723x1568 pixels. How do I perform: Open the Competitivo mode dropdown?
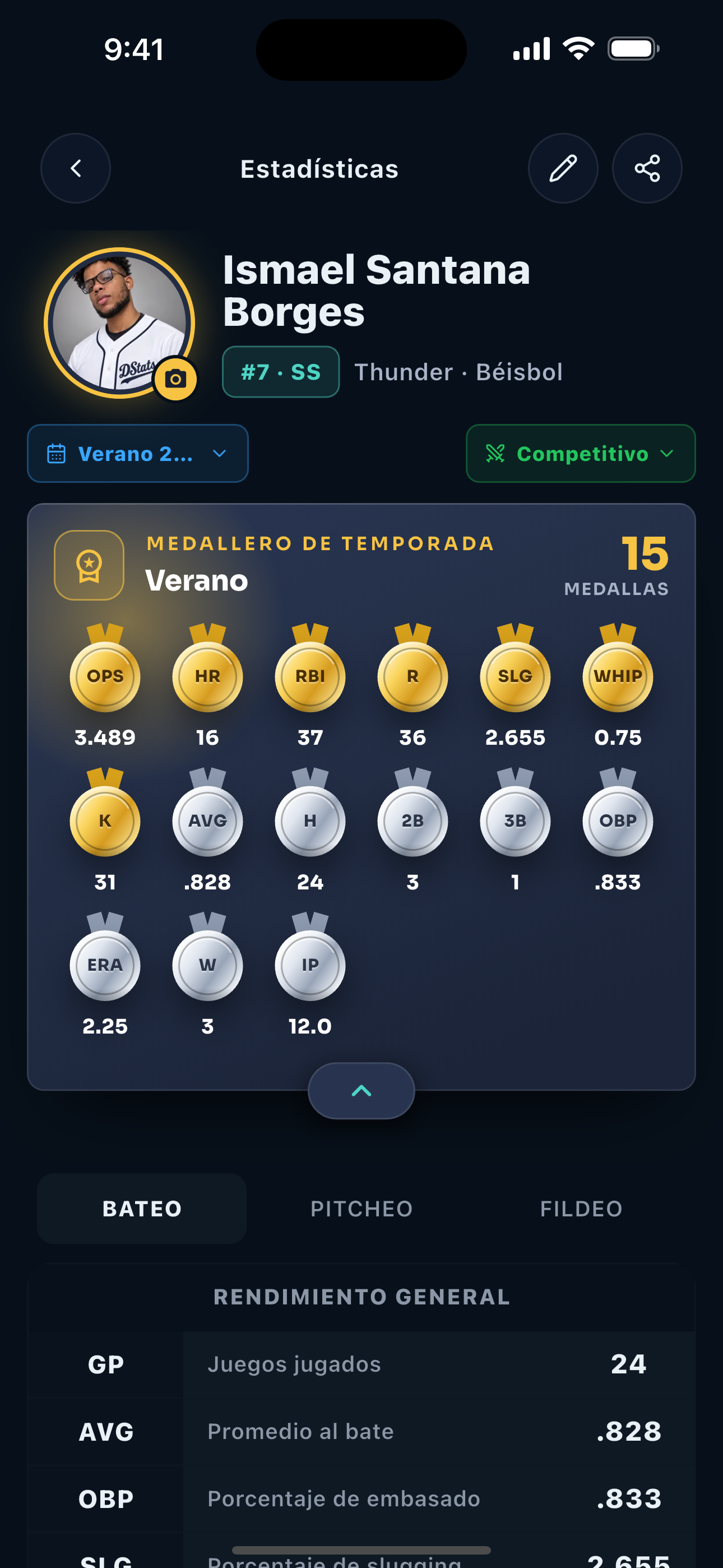(x=581, y=454)
